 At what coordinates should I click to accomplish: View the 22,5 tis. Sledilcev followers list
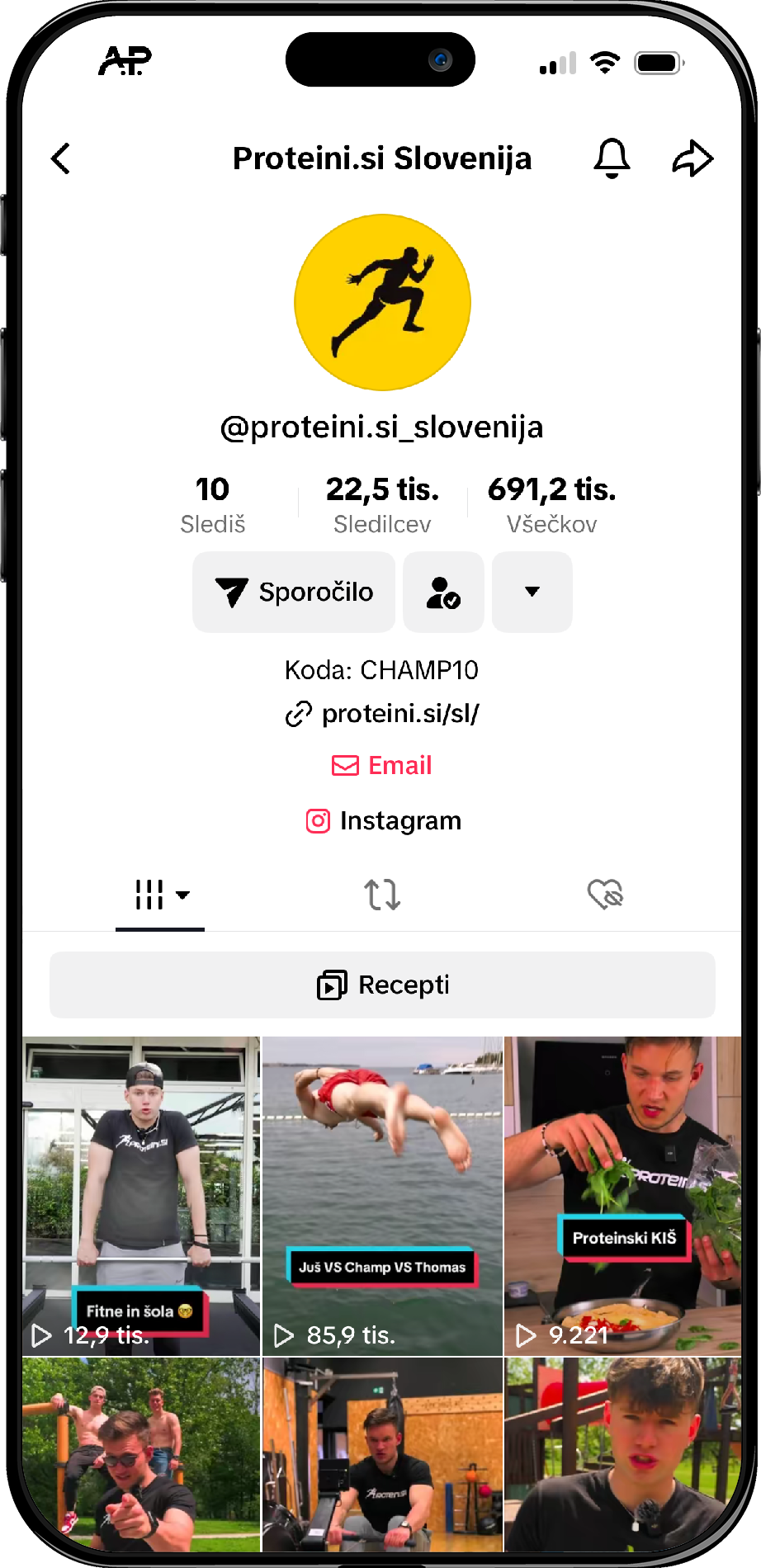coord(382,503)
